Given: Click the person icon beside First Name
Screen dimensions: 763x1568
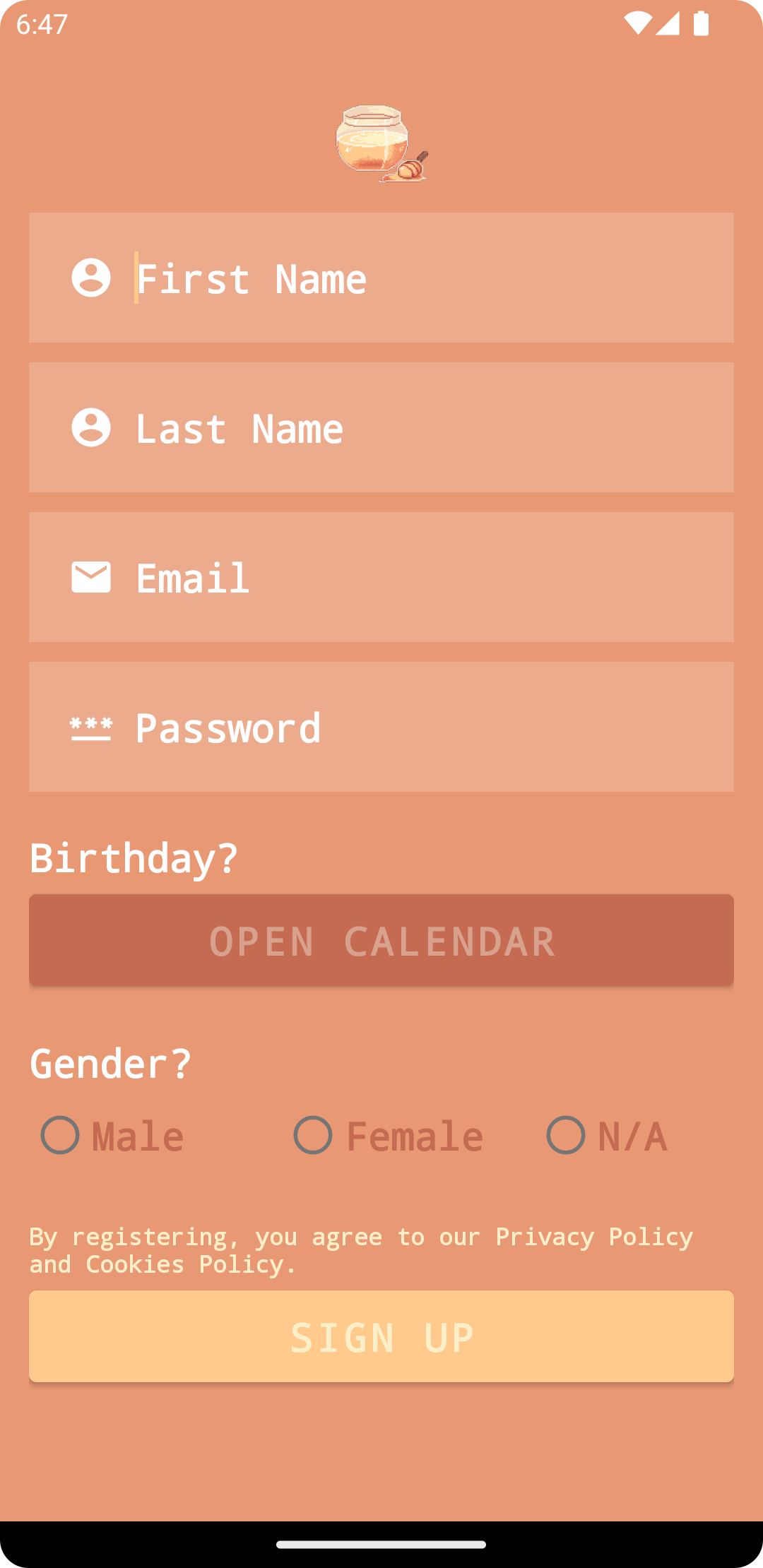Looking at the screenshot, I should coord(91,278).
